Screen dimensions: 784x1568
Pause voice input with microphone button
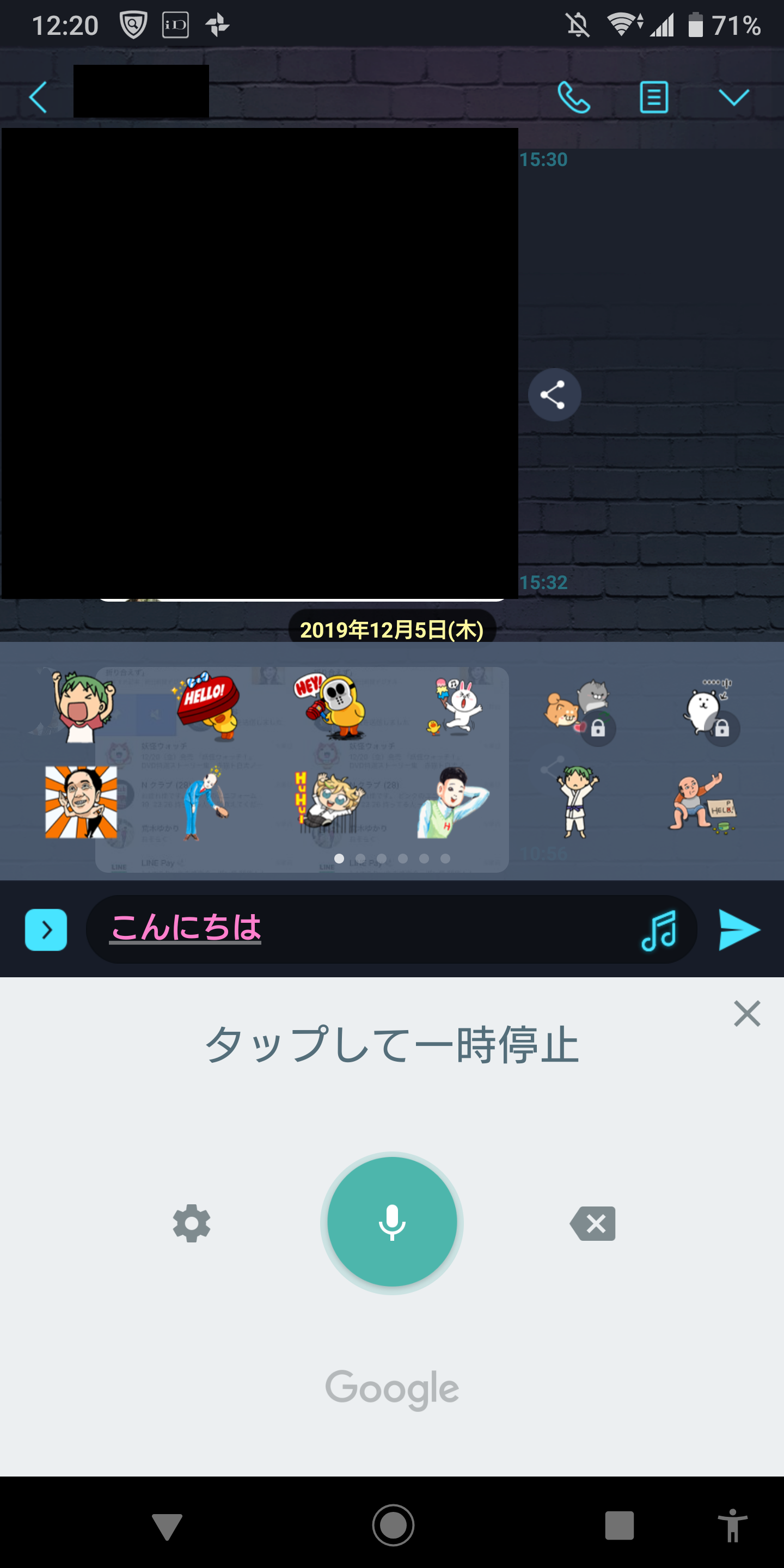[x=391, y=1222]
